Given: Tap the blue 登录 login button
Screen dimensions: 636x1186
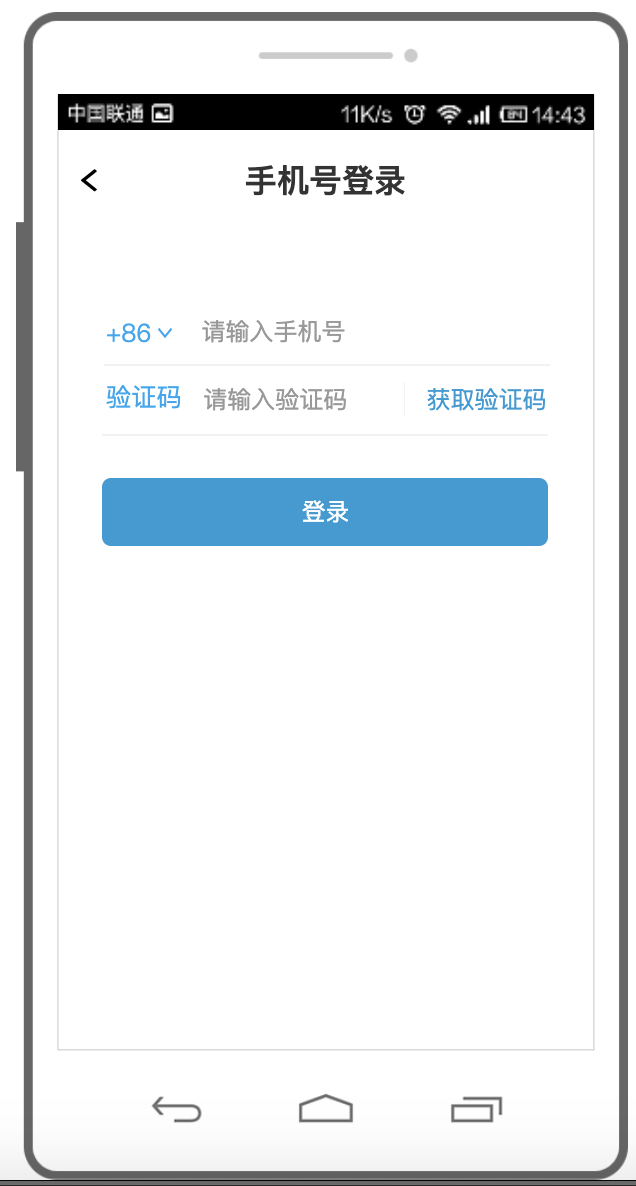Looking at the screenshot, I should click(x=325, y=512).
